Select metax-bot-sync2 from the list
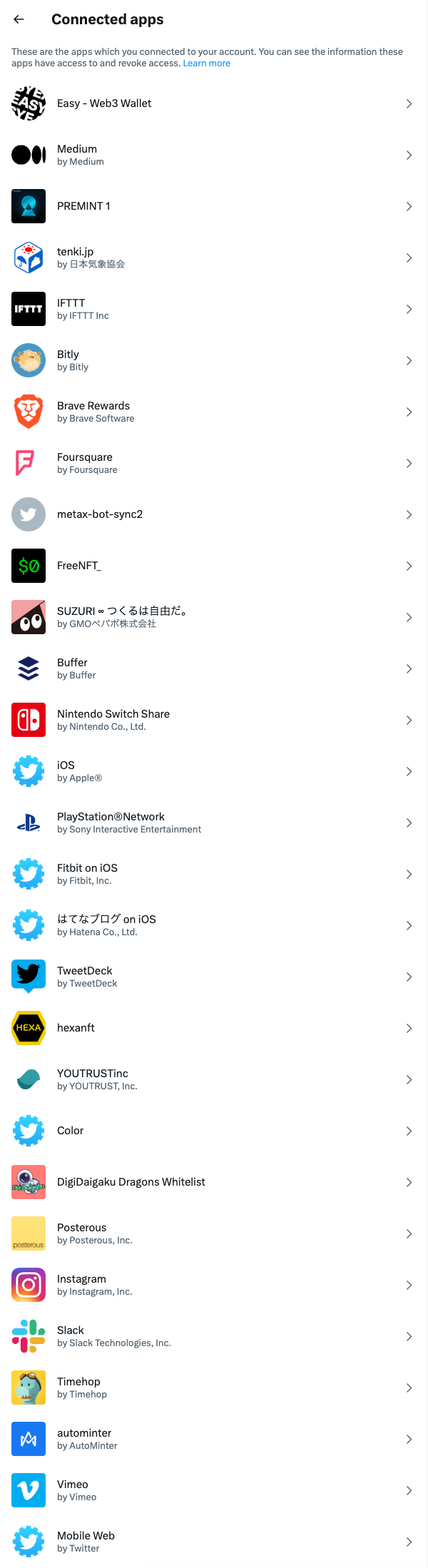 (213, 514)
